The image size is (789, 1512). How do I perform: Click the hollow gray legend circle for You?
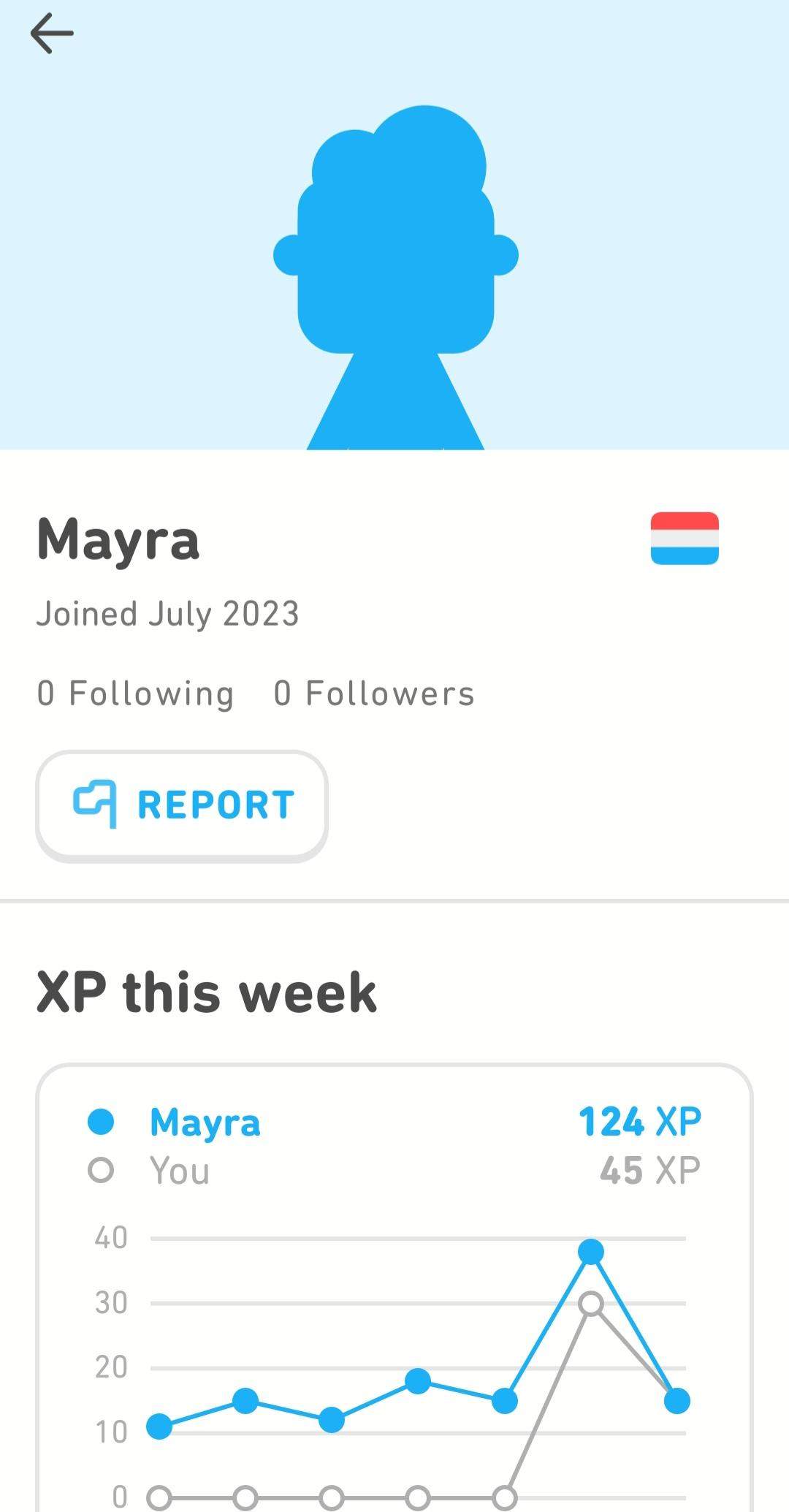pos(101,1169)
